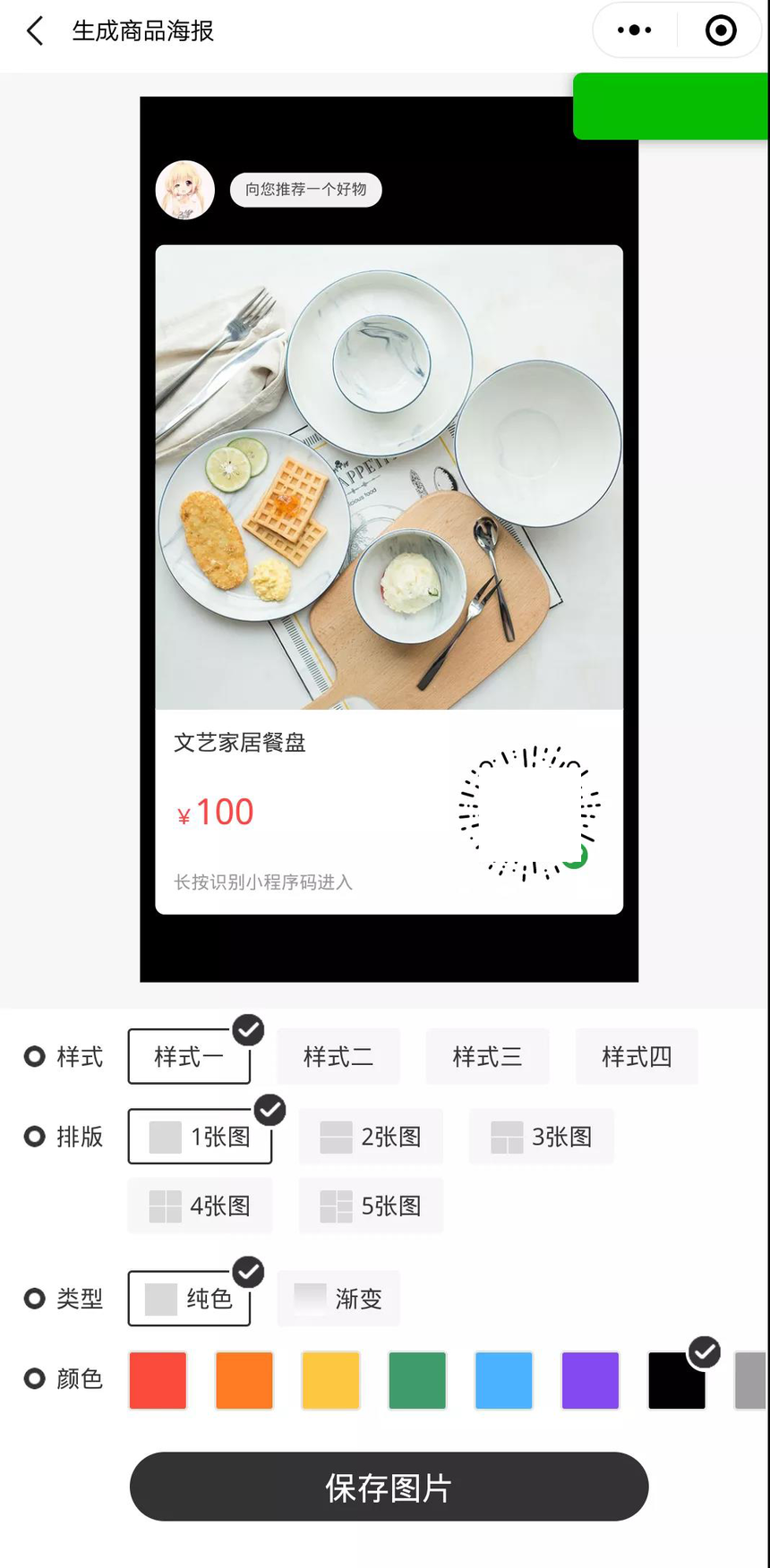The height and width of the screenshot is (1568, 770).
Task: Apply the 5张图 layout
Action: pyautogui.click(x=371, y=1206)
